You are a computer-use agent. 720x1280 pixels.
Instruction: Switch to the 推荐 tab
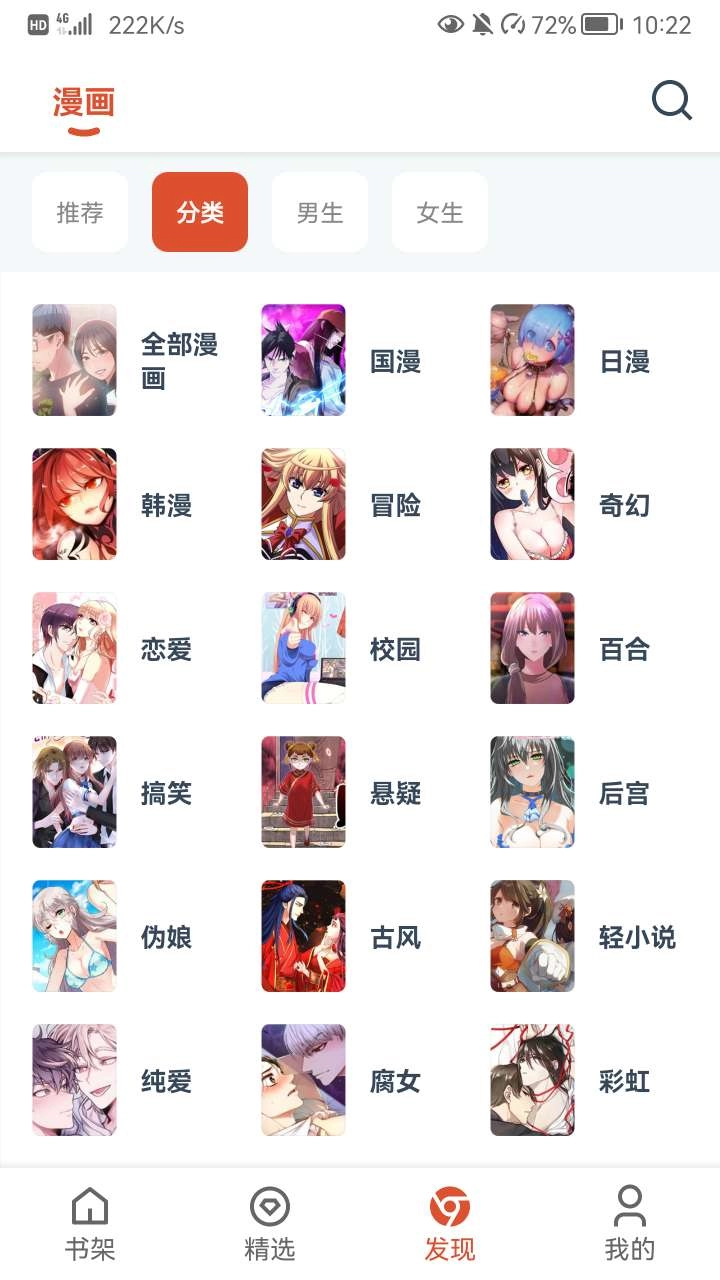pos(79,212)
